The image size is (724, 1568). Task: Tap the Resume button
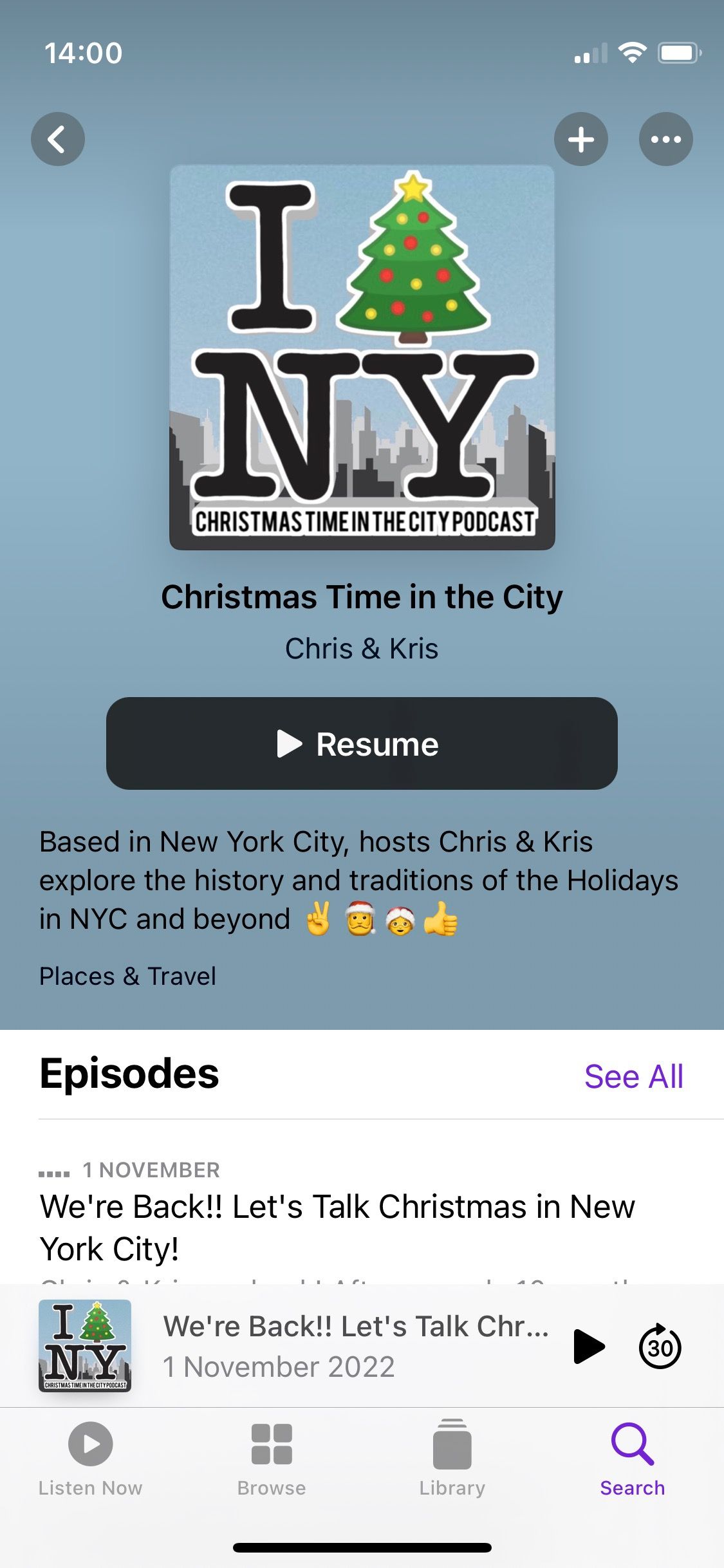[362, 743]
